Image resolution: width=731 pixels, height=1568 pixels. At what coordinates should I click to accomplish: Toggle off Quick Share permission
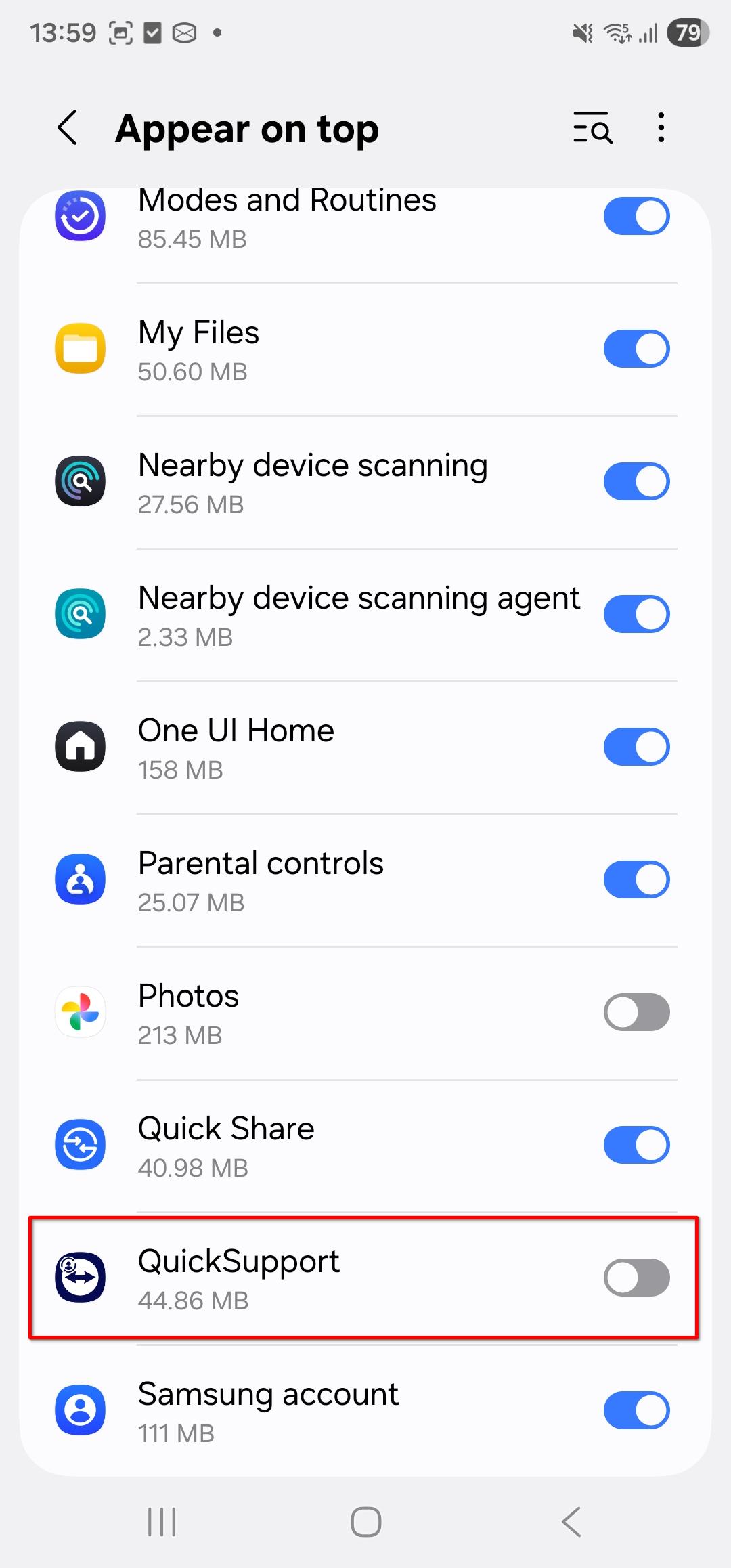coord(636,1145)
